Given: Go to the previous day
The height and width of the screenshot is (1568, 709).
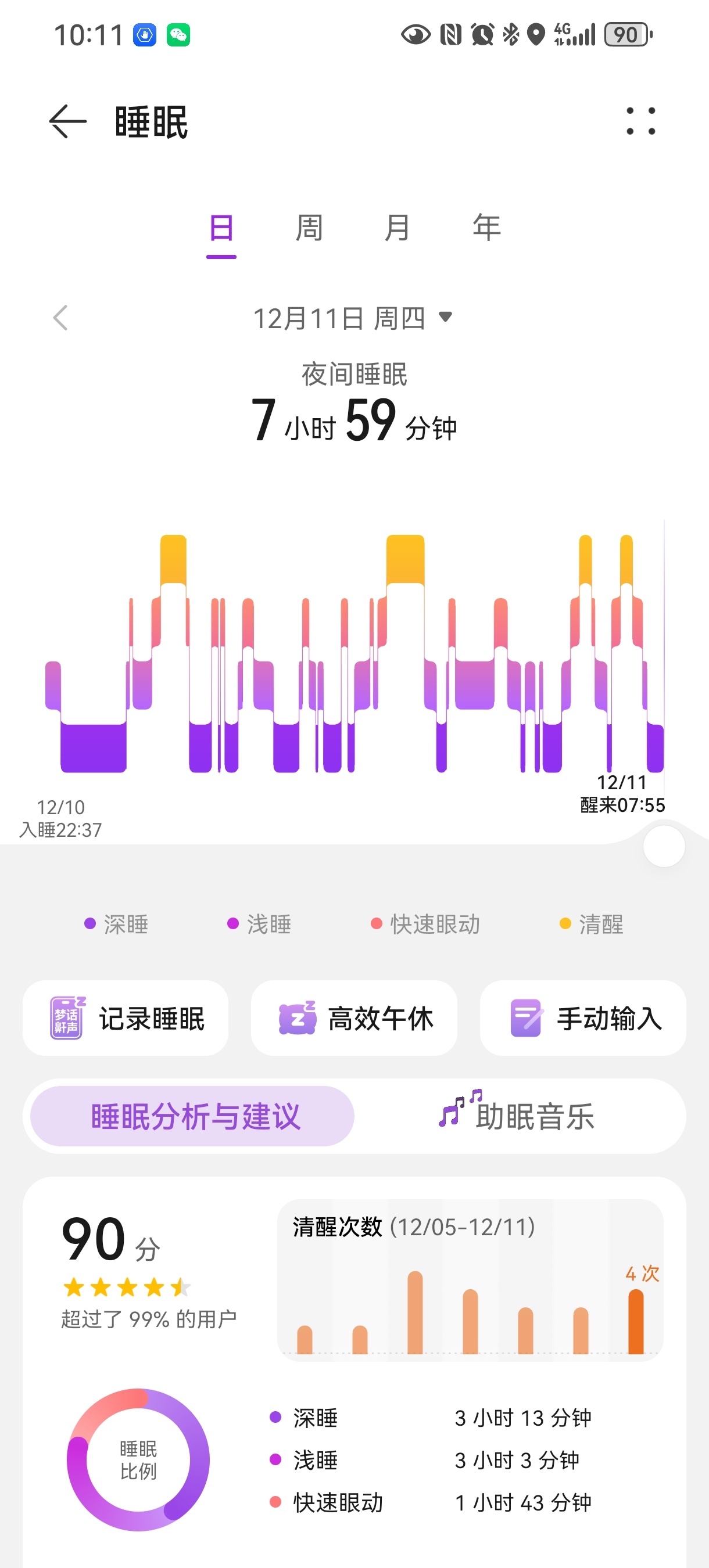Looking at the screenshot, I should coord(60,318).
